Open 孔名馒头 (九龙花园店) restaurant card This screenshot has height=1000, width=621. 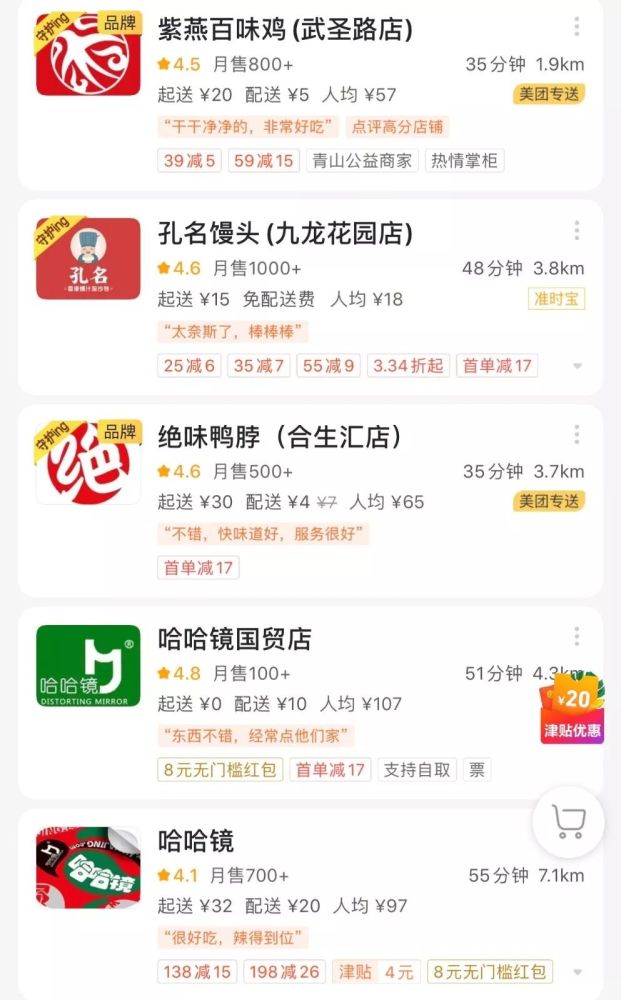(285, 234)
